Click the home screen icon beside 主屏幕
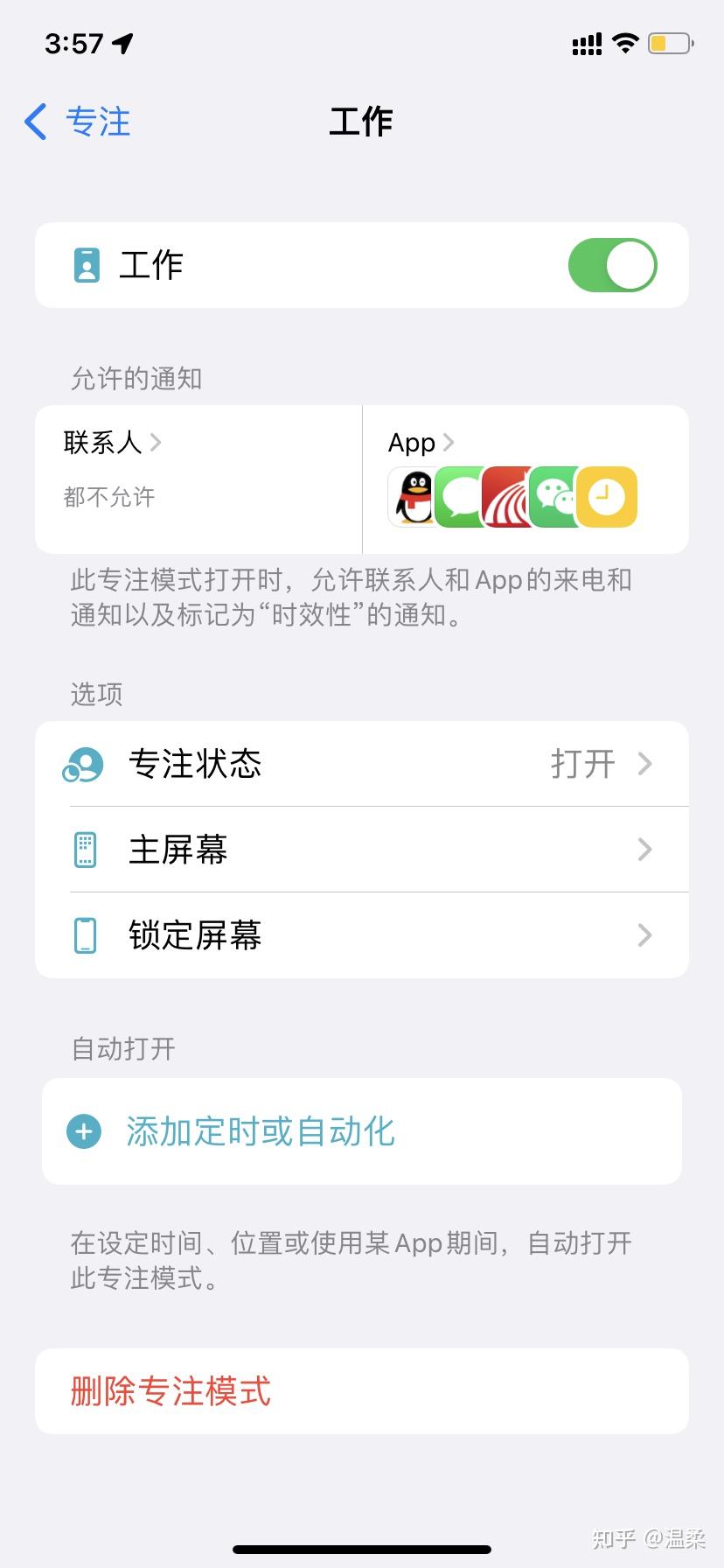This screenshot has width=724, height=1568. coord(83,849)
